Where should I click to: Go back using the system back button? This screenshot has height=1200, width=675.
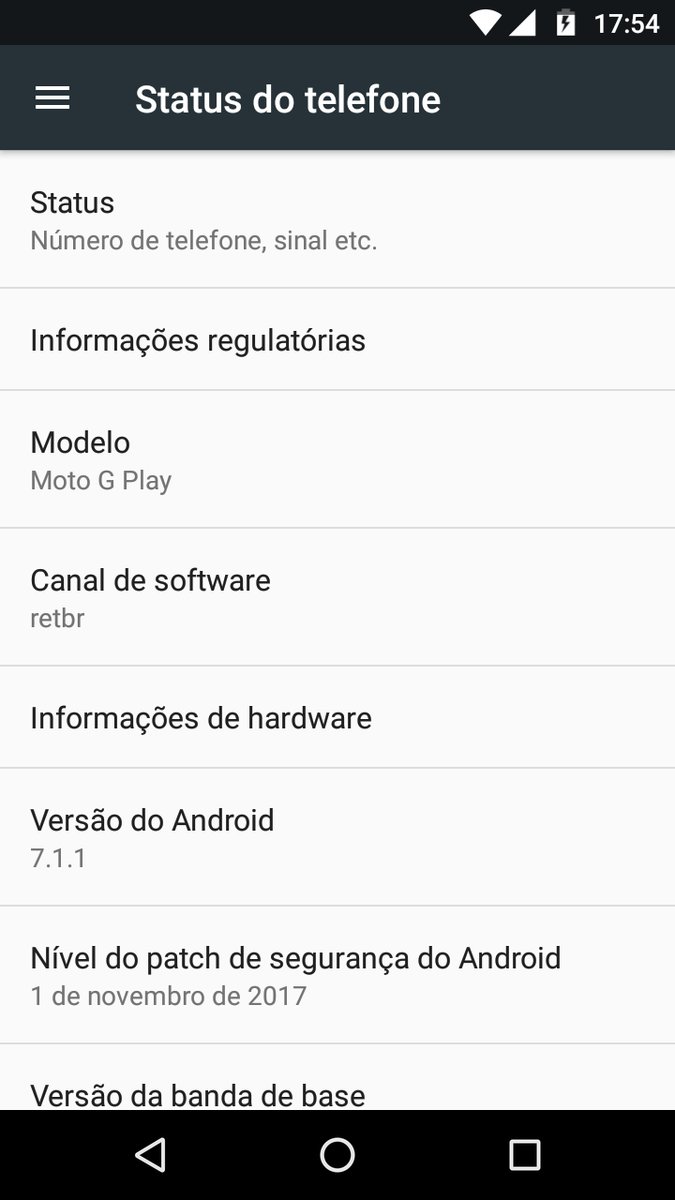click(150, 1155)
